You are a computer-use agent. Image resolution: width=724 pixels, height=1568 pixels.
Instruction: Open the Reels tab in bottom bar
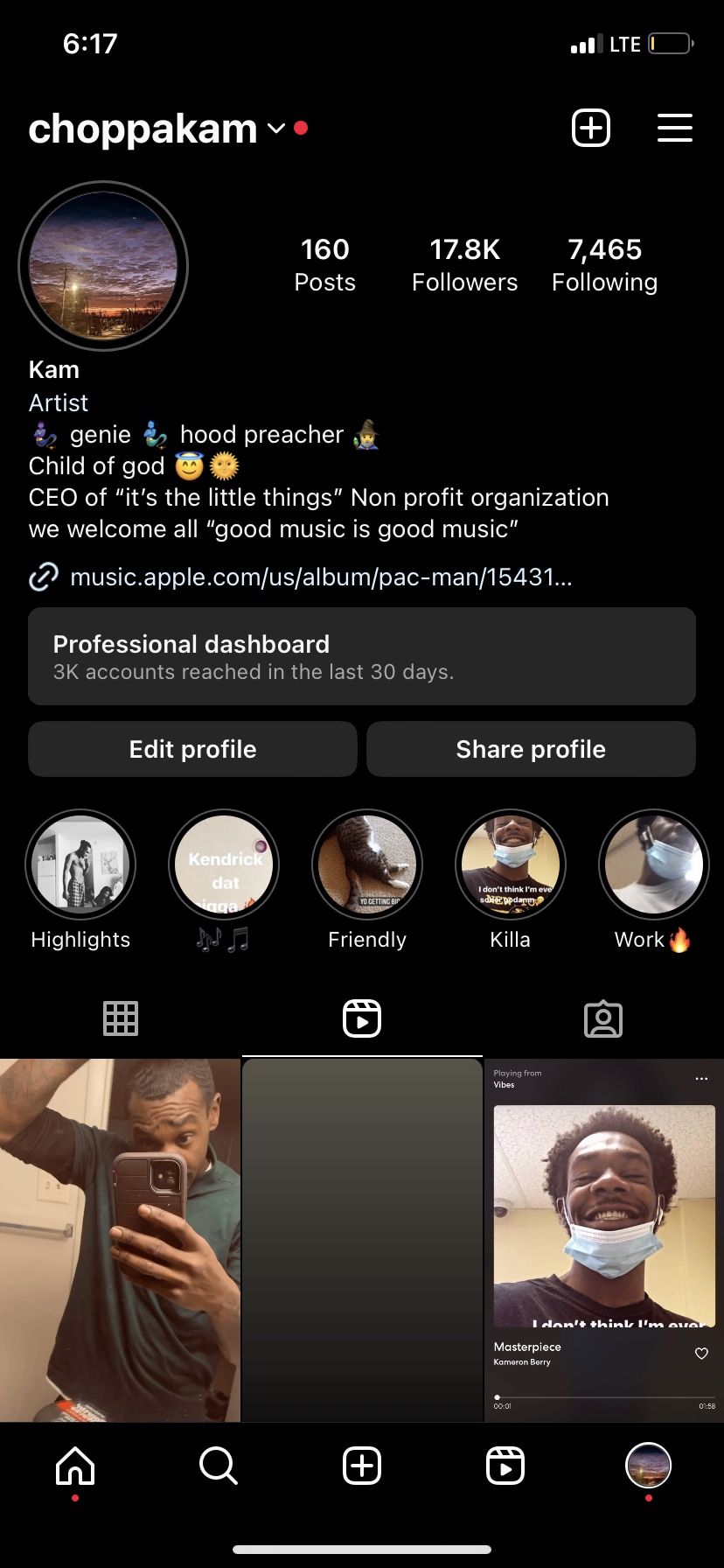(x=505, y=1466)
